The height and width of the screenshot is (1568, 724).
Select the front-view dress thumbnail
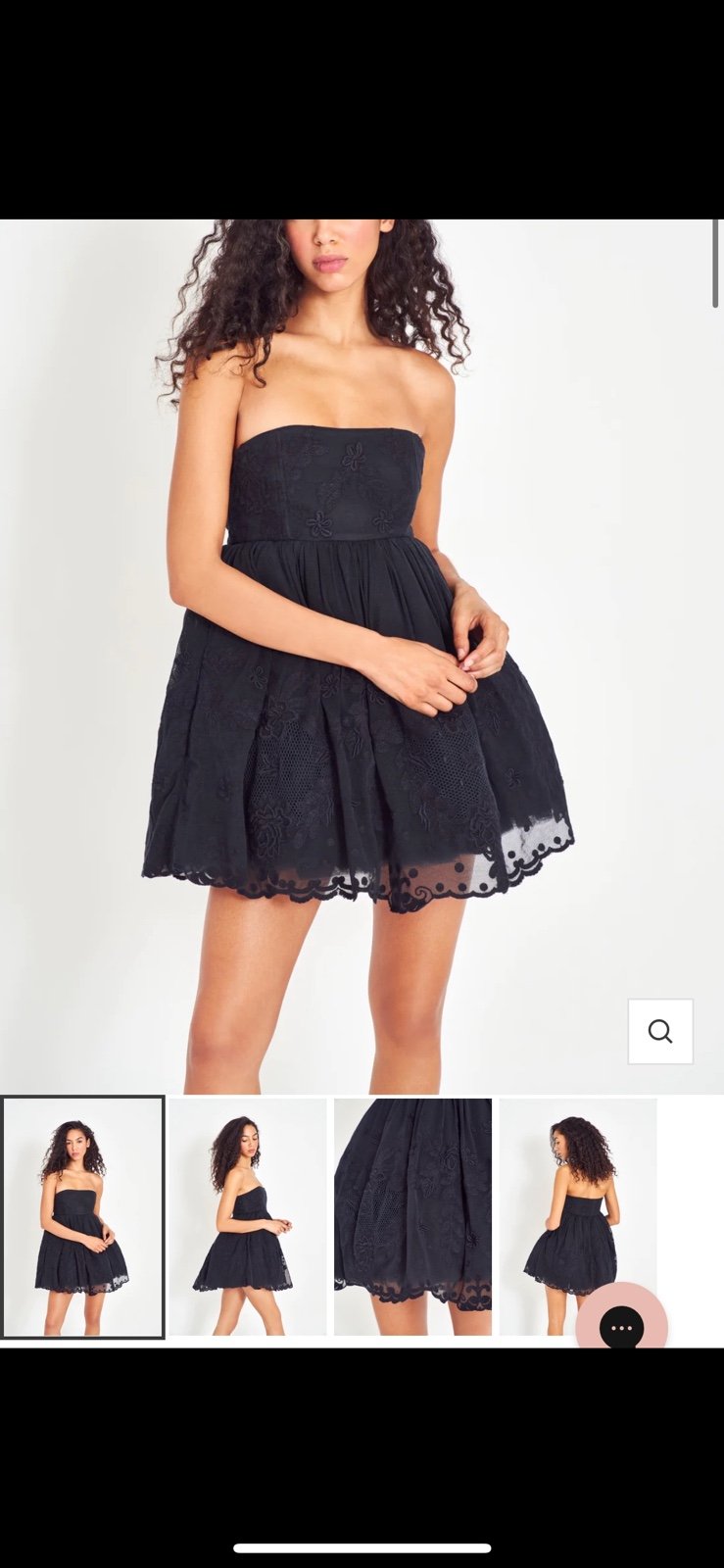point(83,1216)
